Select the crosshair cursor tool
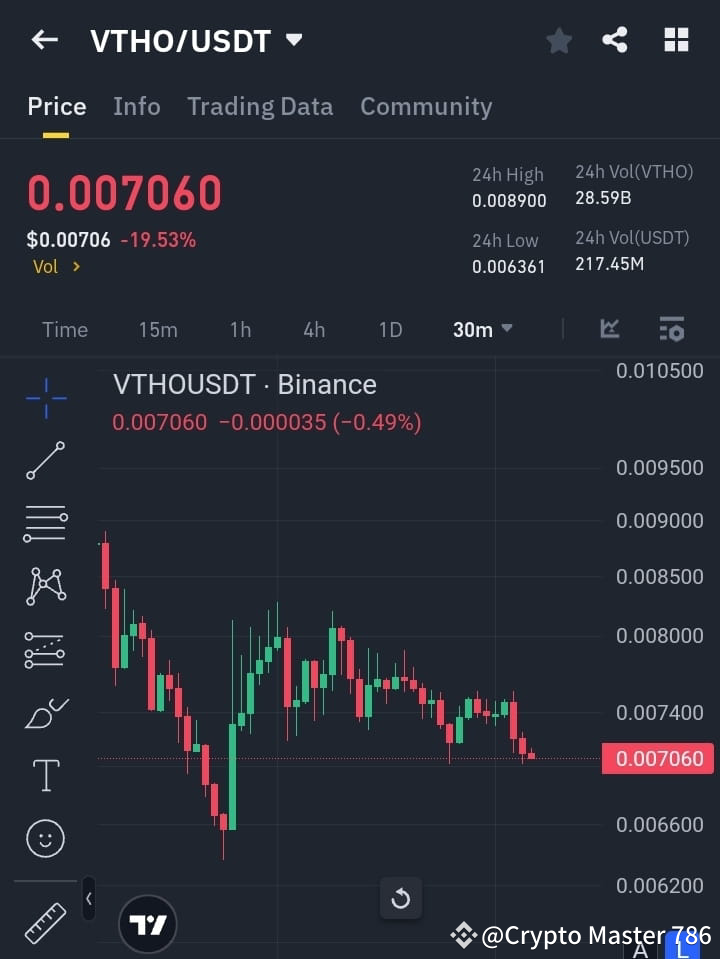This screenshot has width=720, height=959. point(45,399)
